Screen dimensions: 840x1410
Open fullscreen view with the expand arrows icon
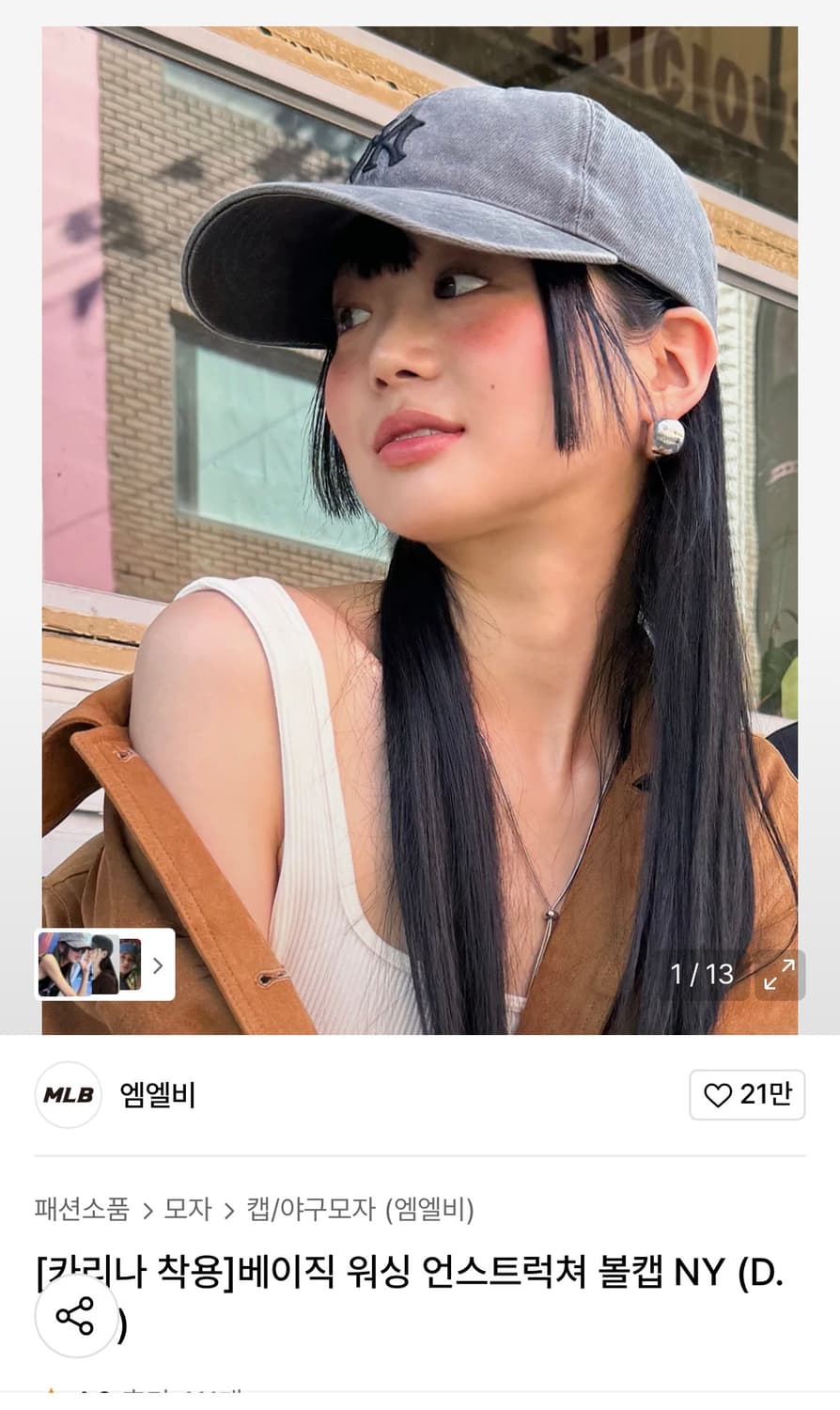point(780,975)
